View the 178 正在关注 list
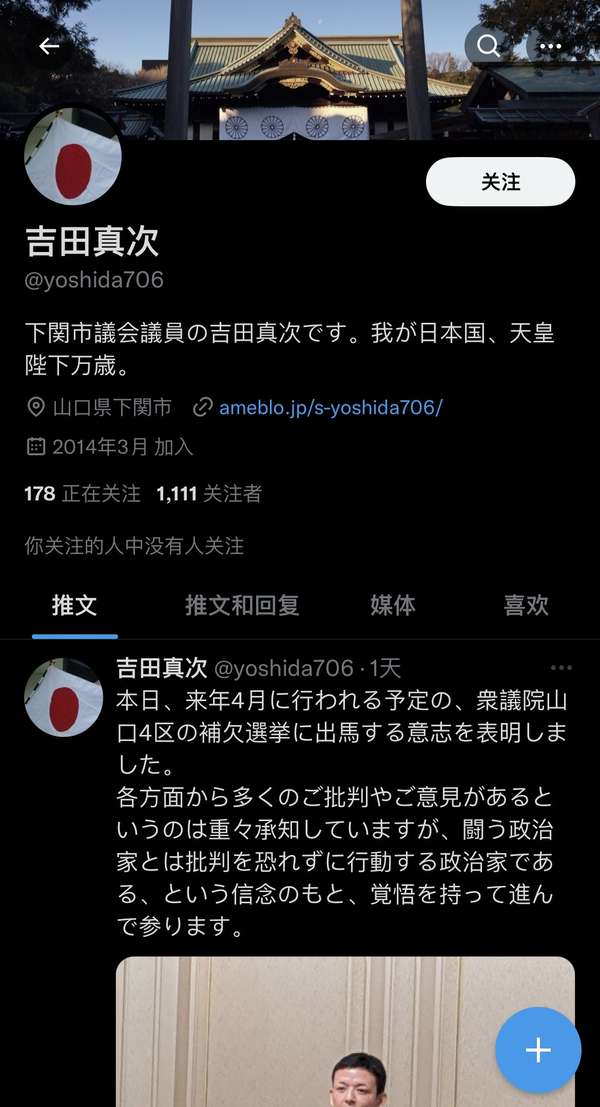The image size is (600, 1107). (83, 493)
